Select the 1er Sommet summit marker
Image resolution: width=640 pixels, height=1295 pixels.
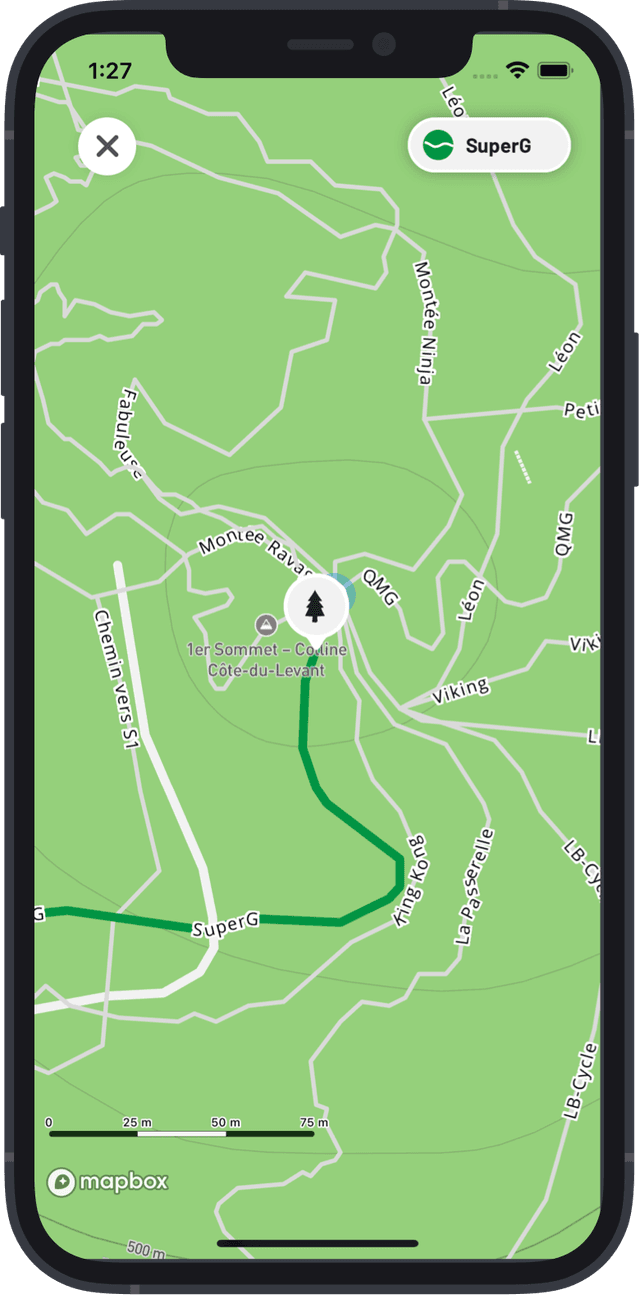point(266,626)
